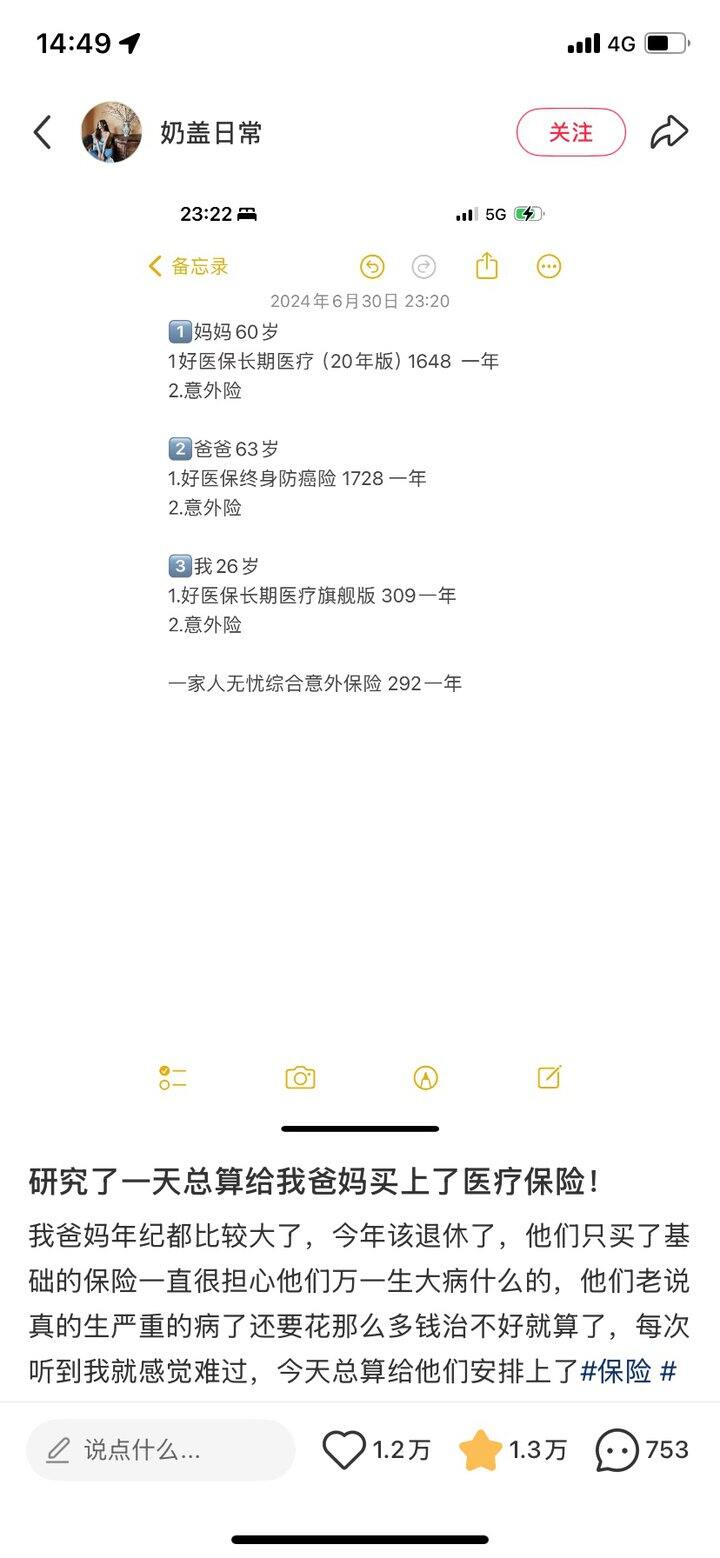Write a comment in 说点什么 field
This screenshot has width=720, height=1558.
coord(160,1450)
